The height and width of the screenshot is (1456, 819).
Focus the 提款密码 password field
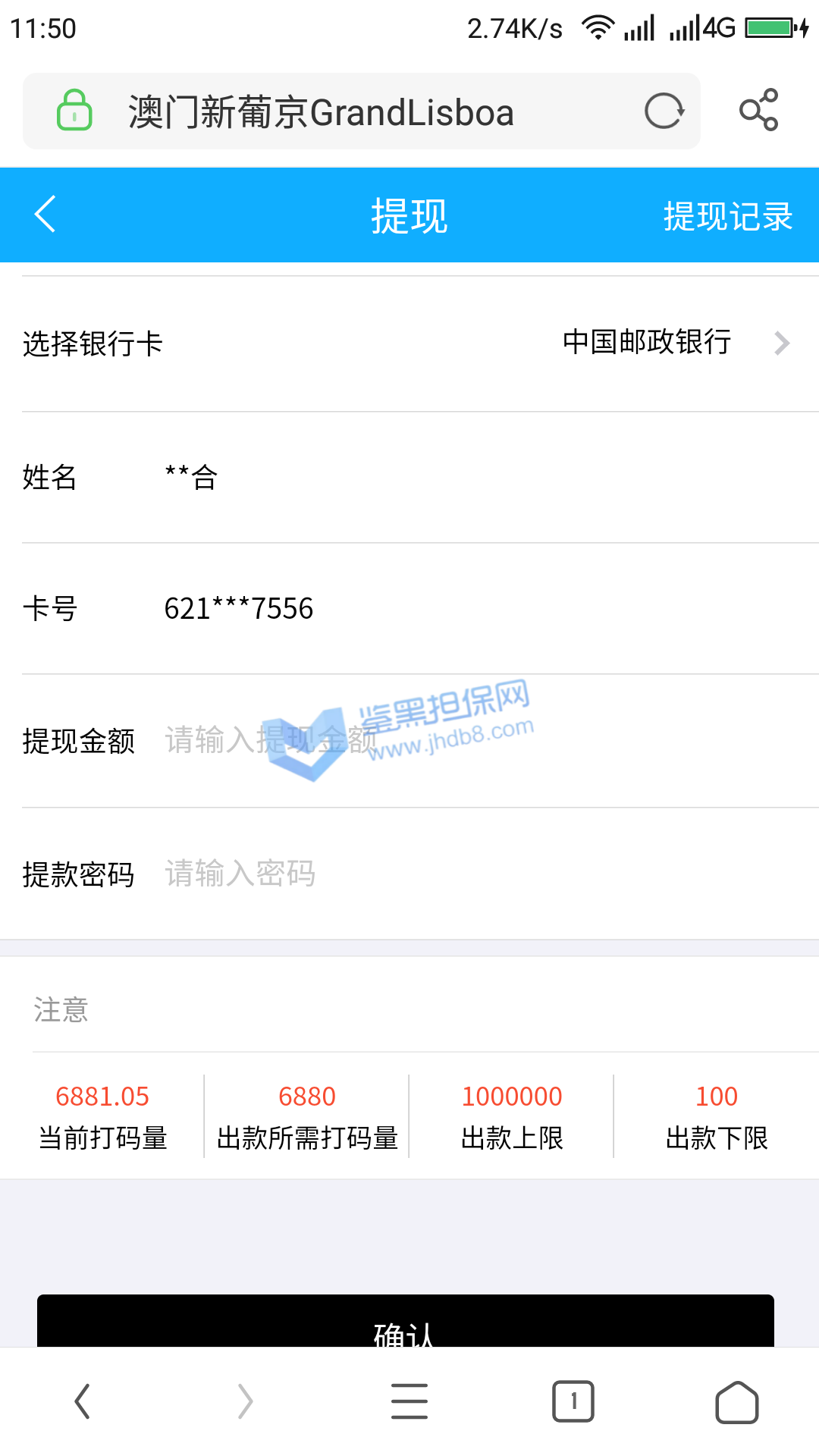[x=455, y=874]
